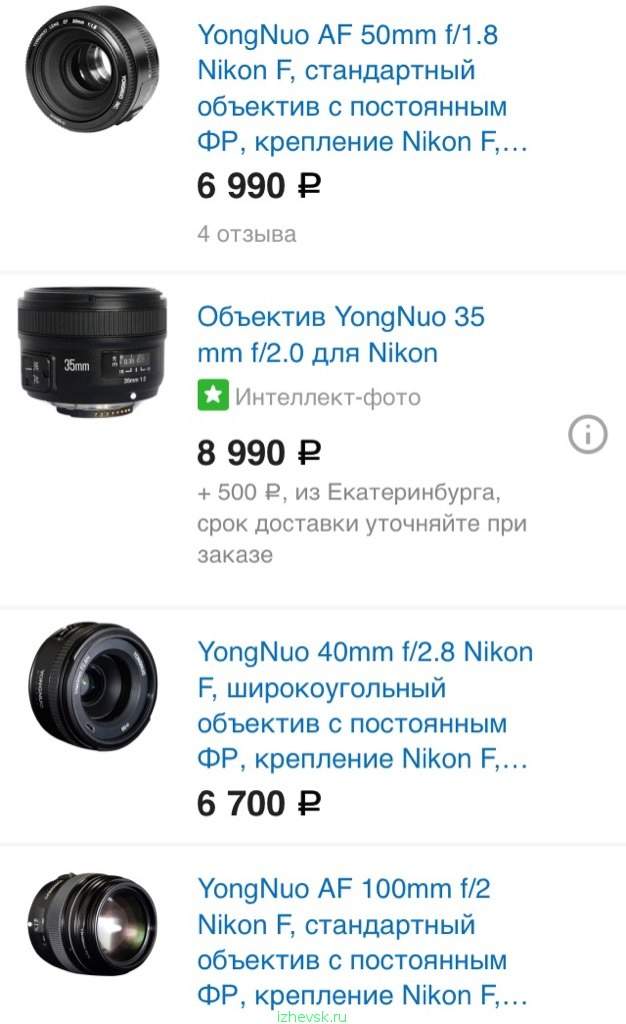Tap the 35mm lens product image
Screen dimensions: 626x1024
(92, 351)
